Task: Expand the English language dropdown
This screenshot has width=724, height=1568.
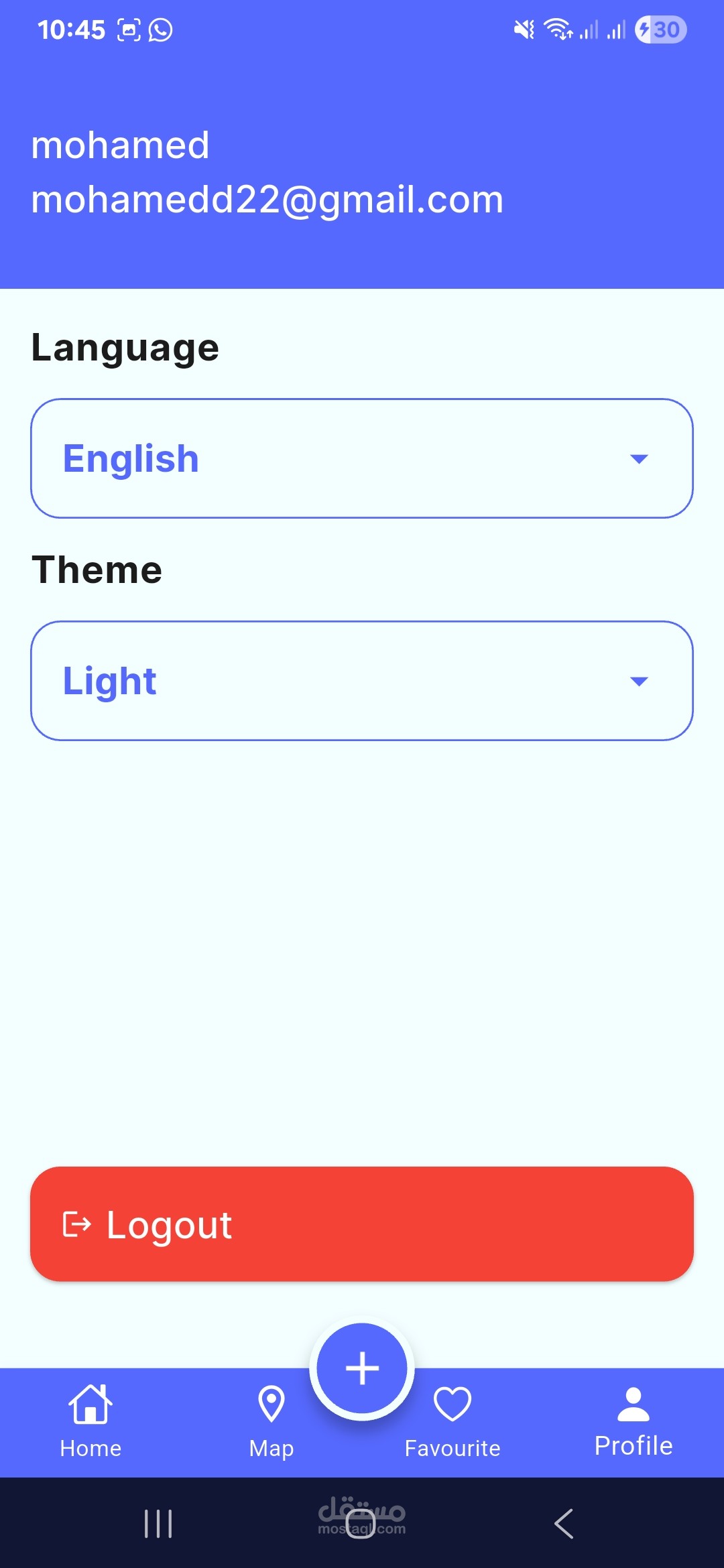Action: pos(362,458)
